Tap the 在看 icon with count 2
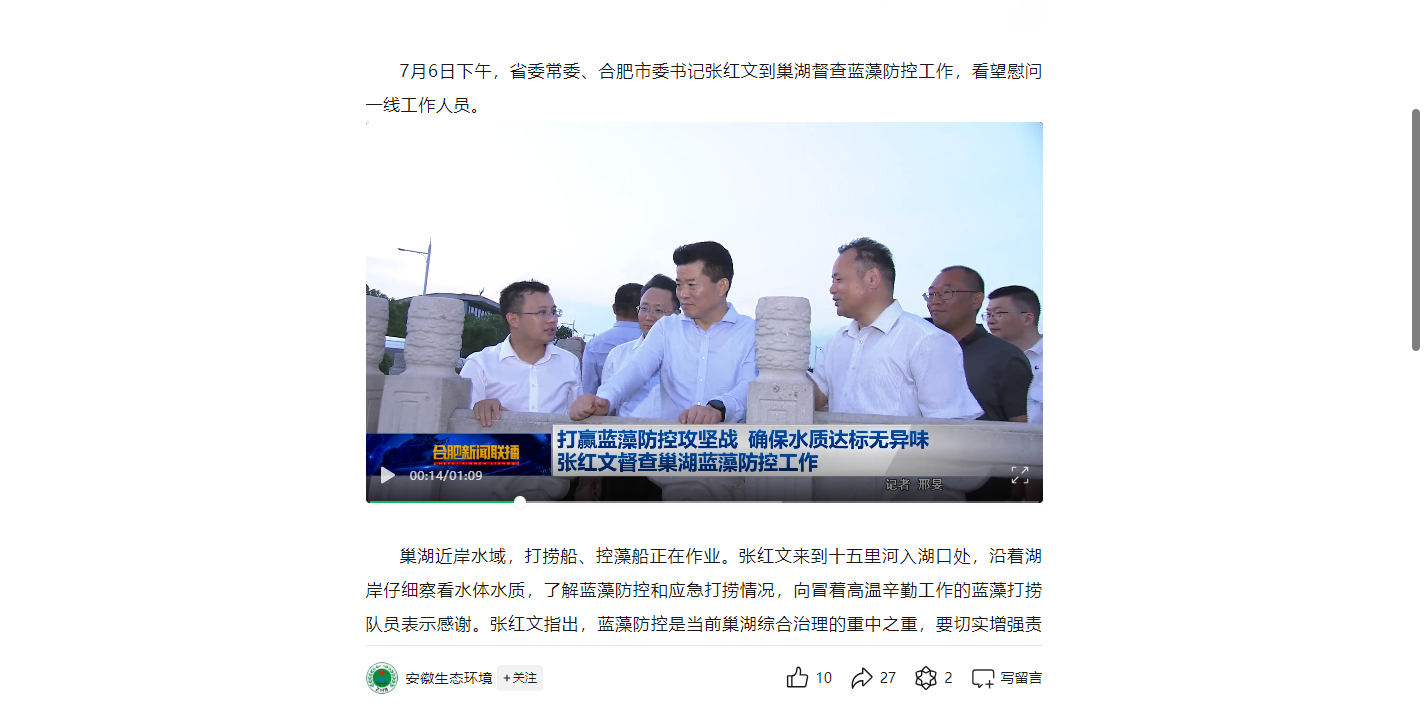Image resolution: width=1424 pixels, height=710 pixels. click(x=926, y=678)
